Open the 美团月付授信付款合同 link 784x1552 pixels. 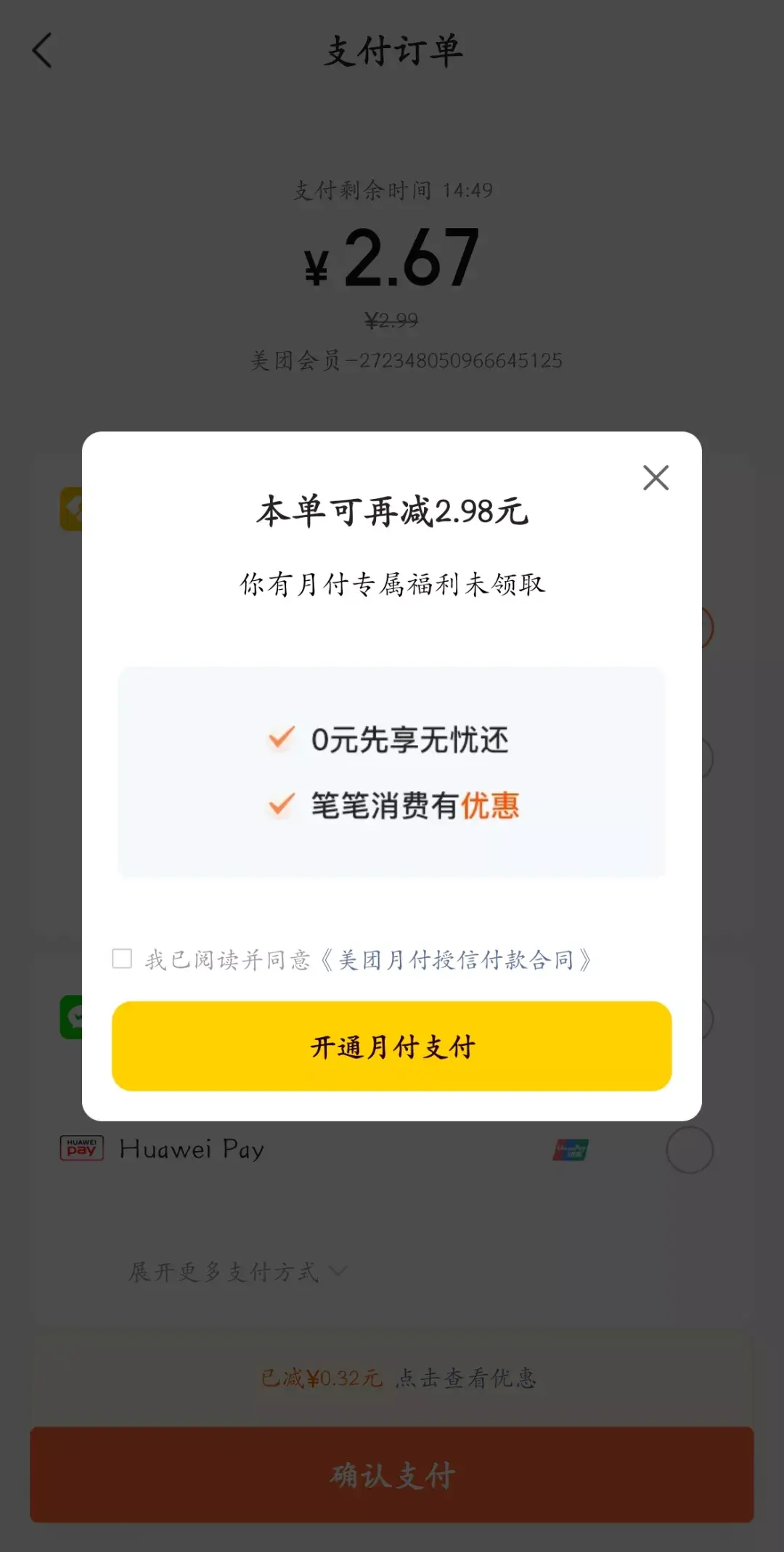tap(456, 960)
